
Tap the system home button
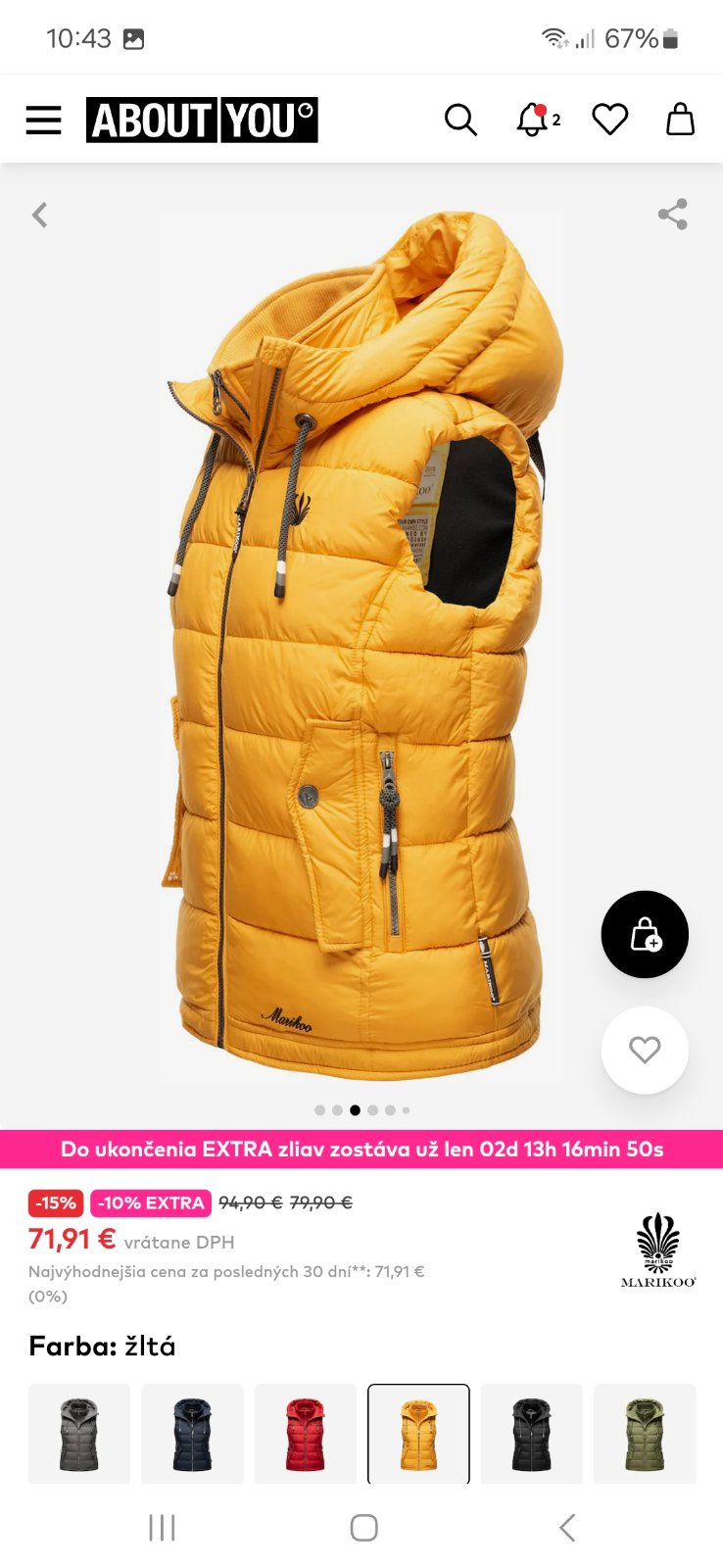coord(363,1527)
